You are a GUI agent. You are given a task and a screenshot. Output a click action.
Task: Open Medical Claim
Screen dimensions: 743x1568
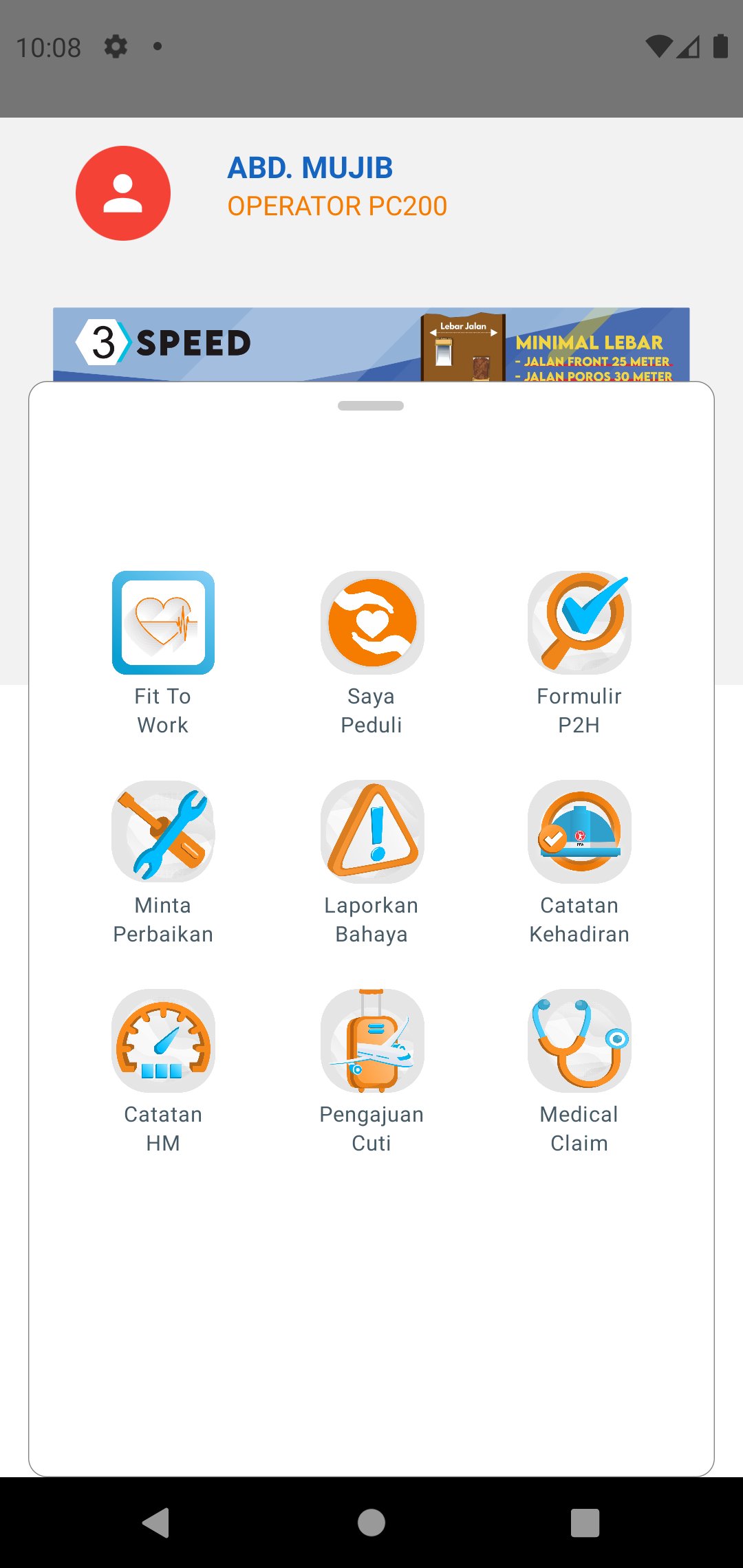[579, 1041]
